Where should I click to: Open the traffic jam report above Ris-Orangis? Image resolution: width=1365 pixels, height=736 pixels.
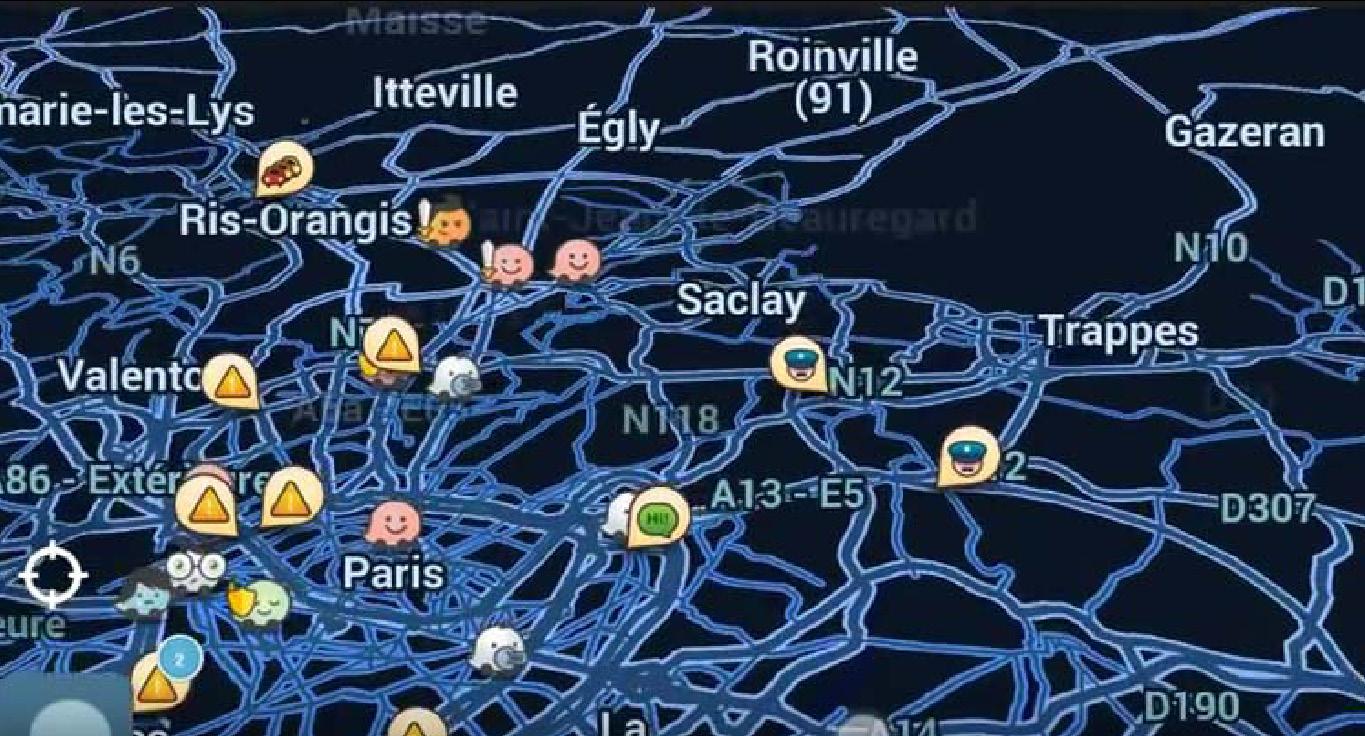click(284, 165)
